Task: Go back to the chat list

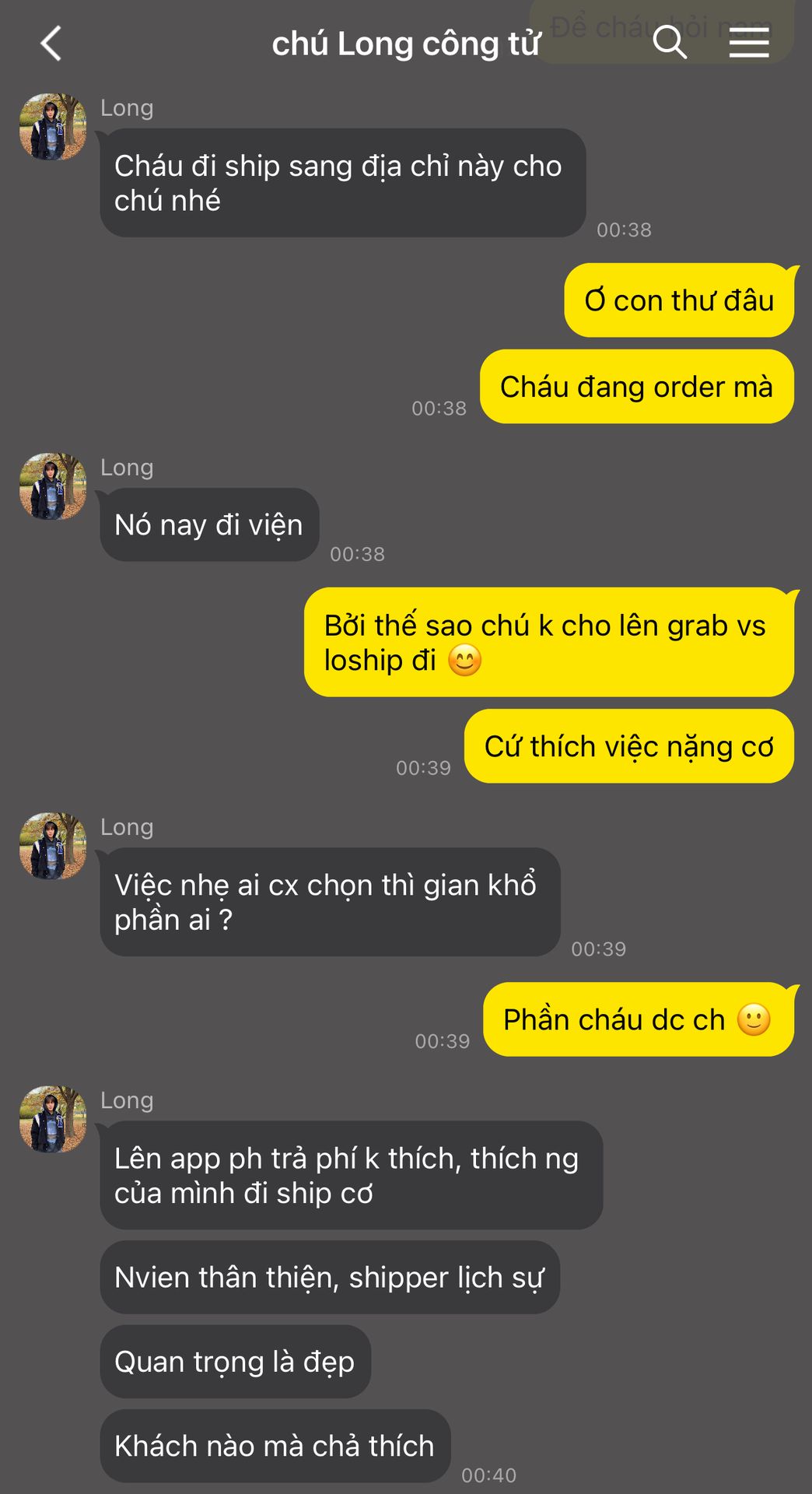Action: coord(51,44)
